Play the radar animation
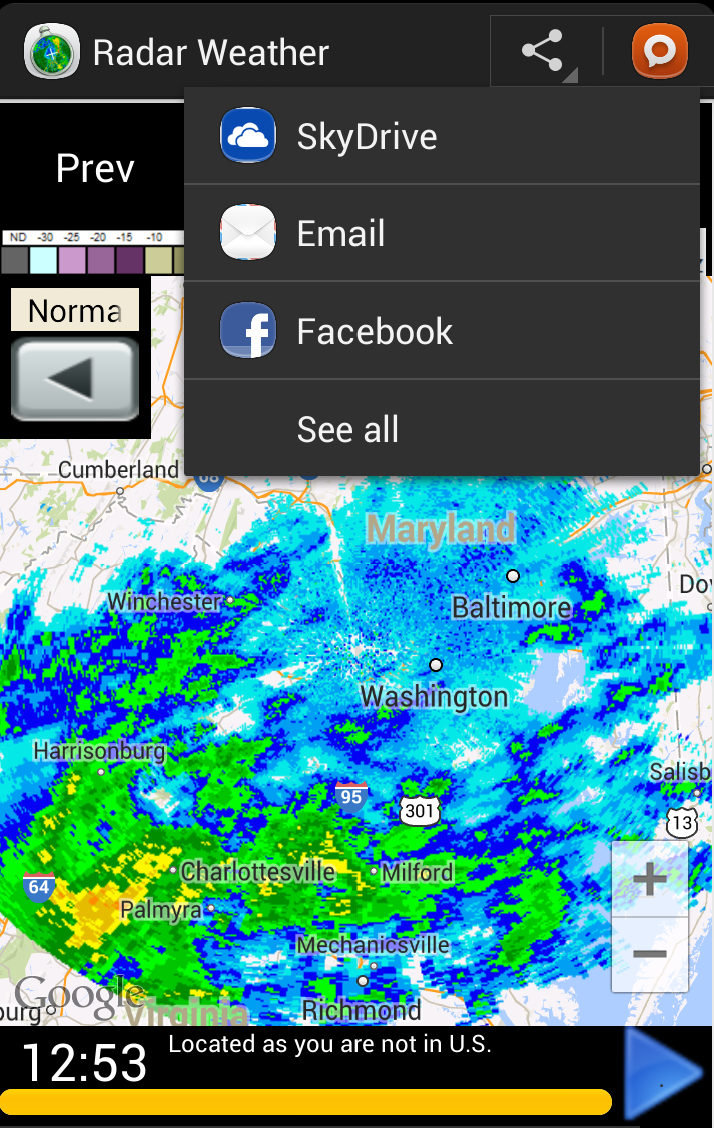 point(662,1074)
